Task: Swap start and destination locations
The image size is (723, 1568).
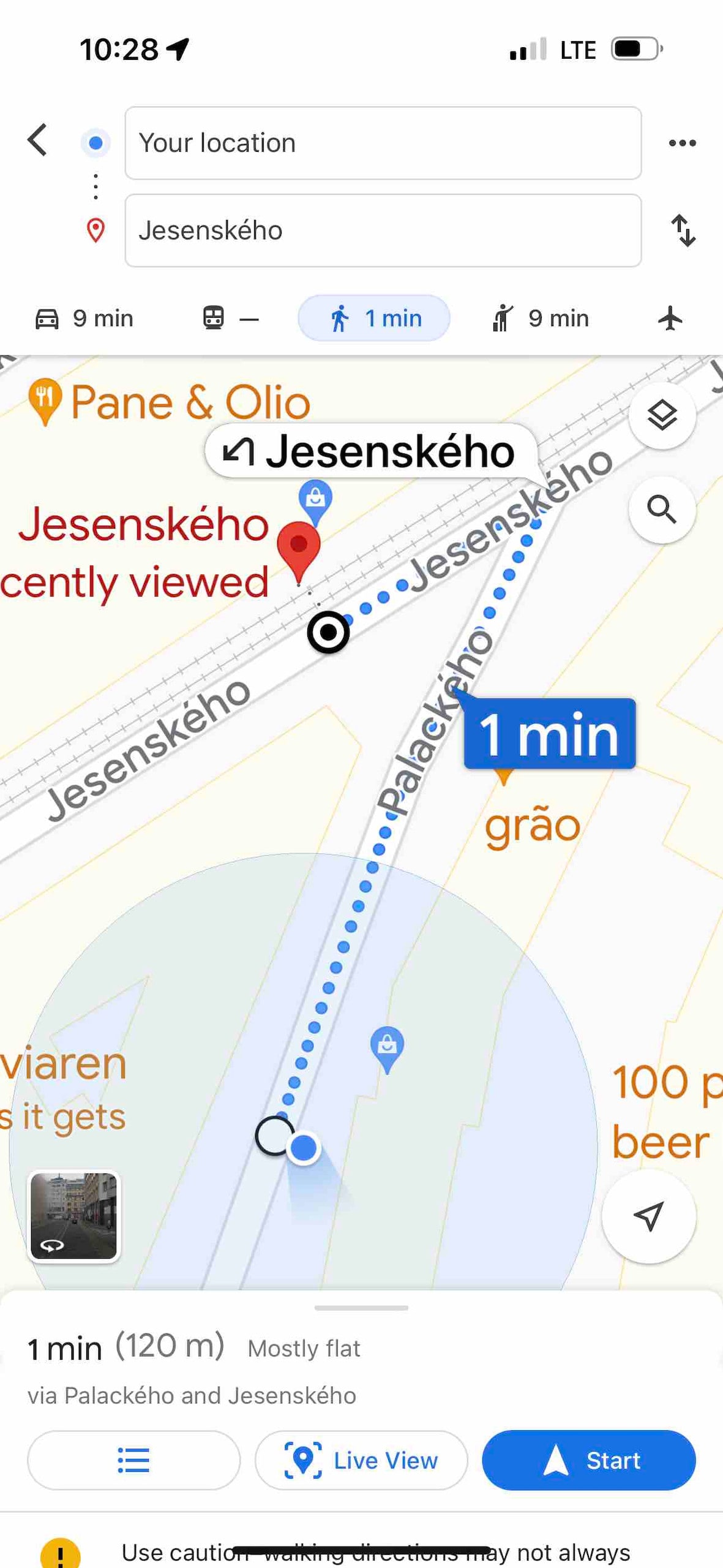Action: pos(683,230)
